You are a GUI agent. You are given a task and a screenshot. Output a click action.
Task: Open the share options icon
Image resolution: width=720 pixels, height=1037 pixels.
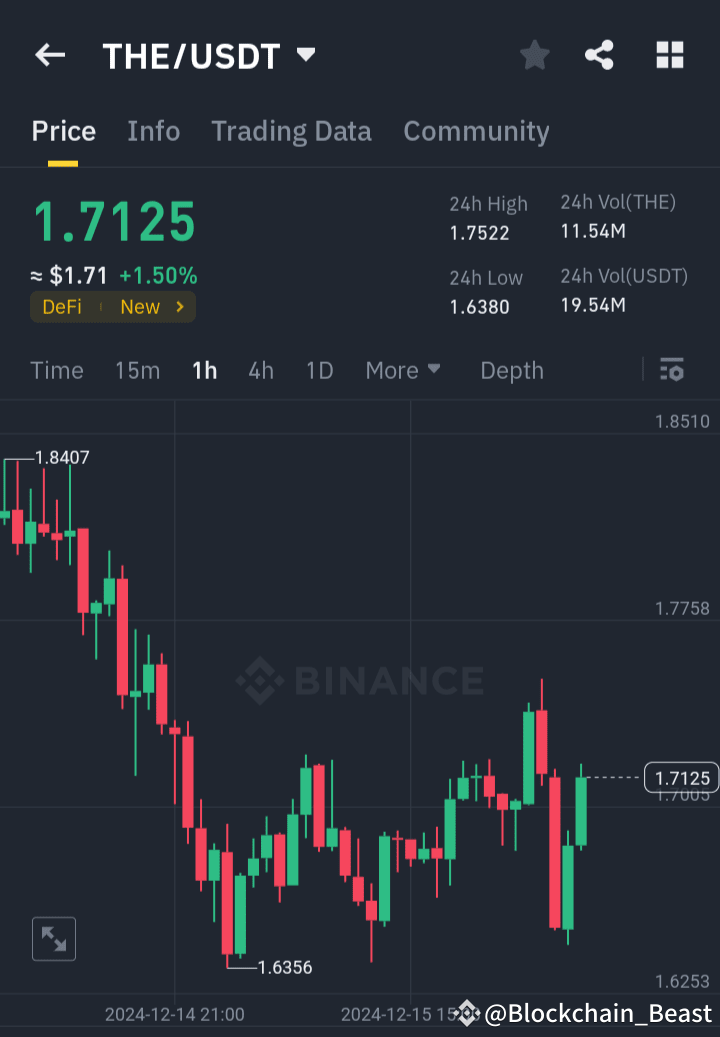[599, 55]
